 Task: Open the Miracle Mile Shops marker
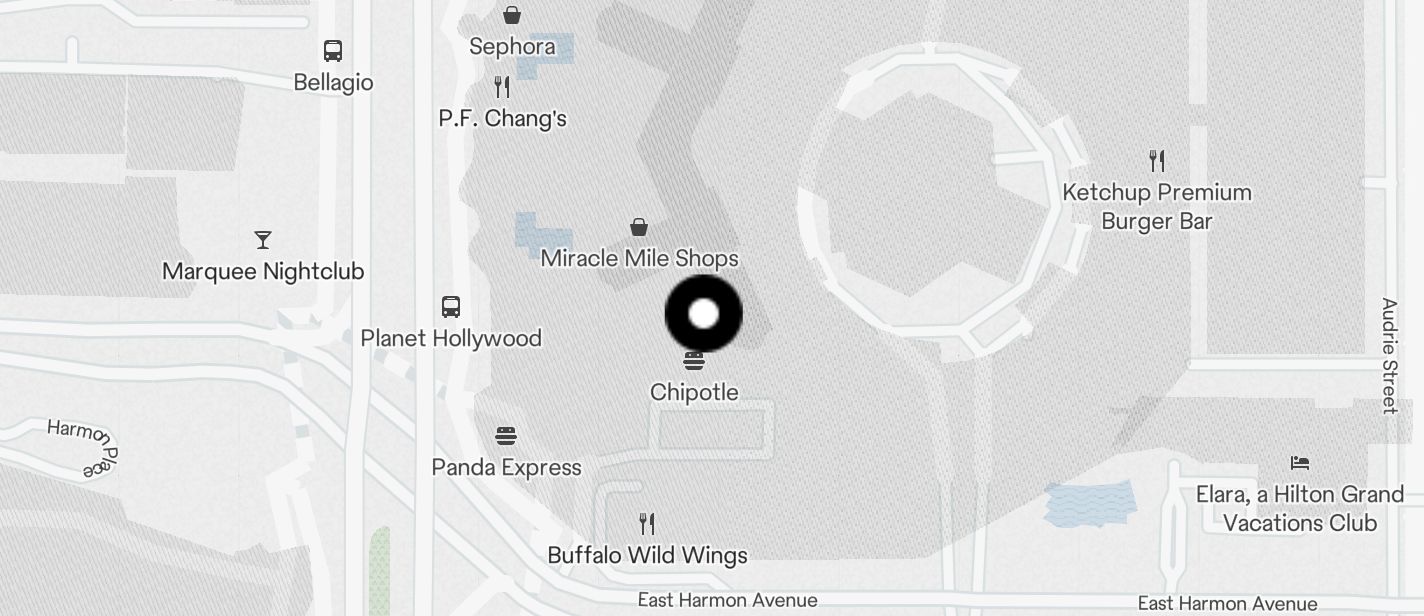[x=639, y=228]
